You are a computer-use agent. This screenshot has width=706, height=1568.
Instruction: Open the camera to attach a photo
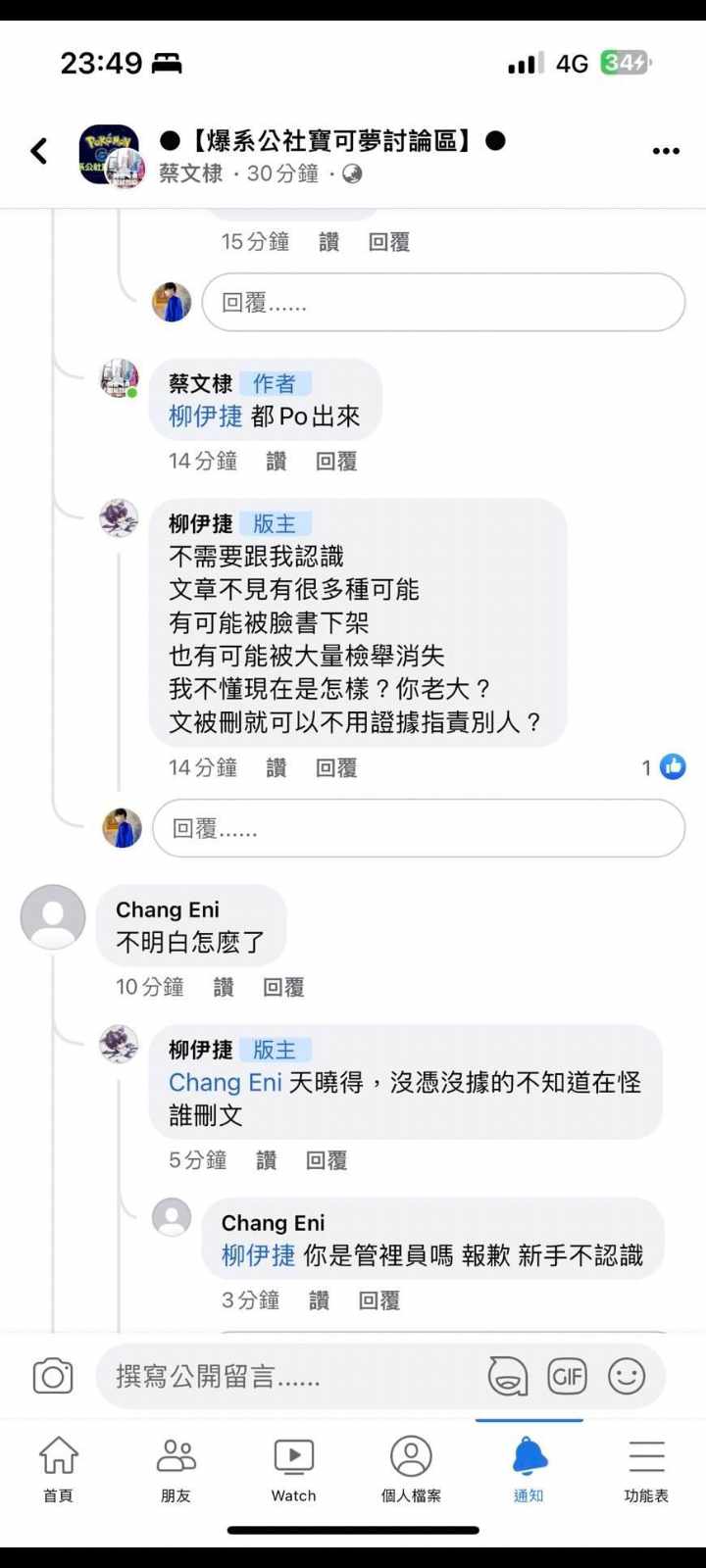pos(53,1376)
